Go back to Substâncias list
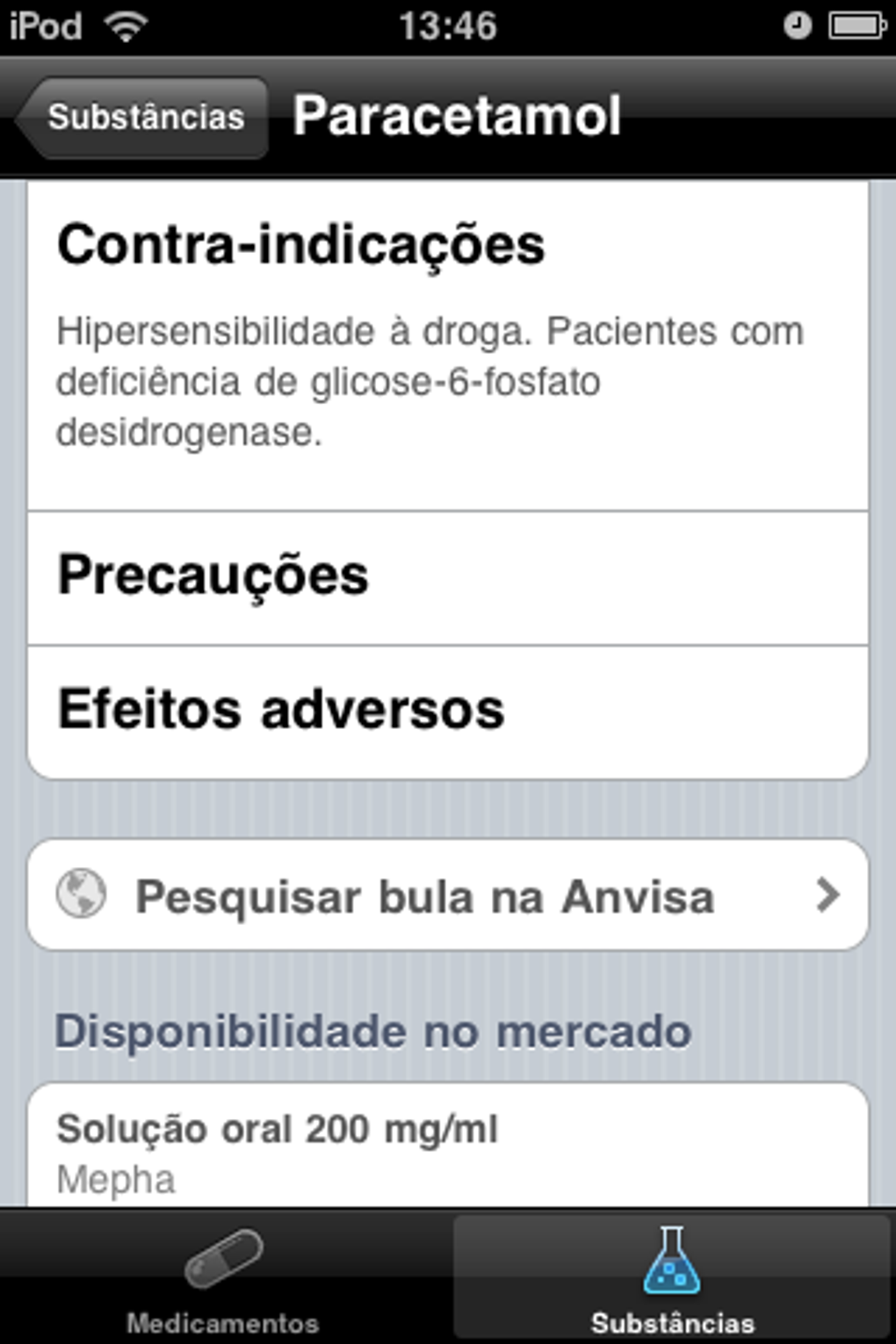The height and width of the screenshot is (1344, 896). click(143, 118)
